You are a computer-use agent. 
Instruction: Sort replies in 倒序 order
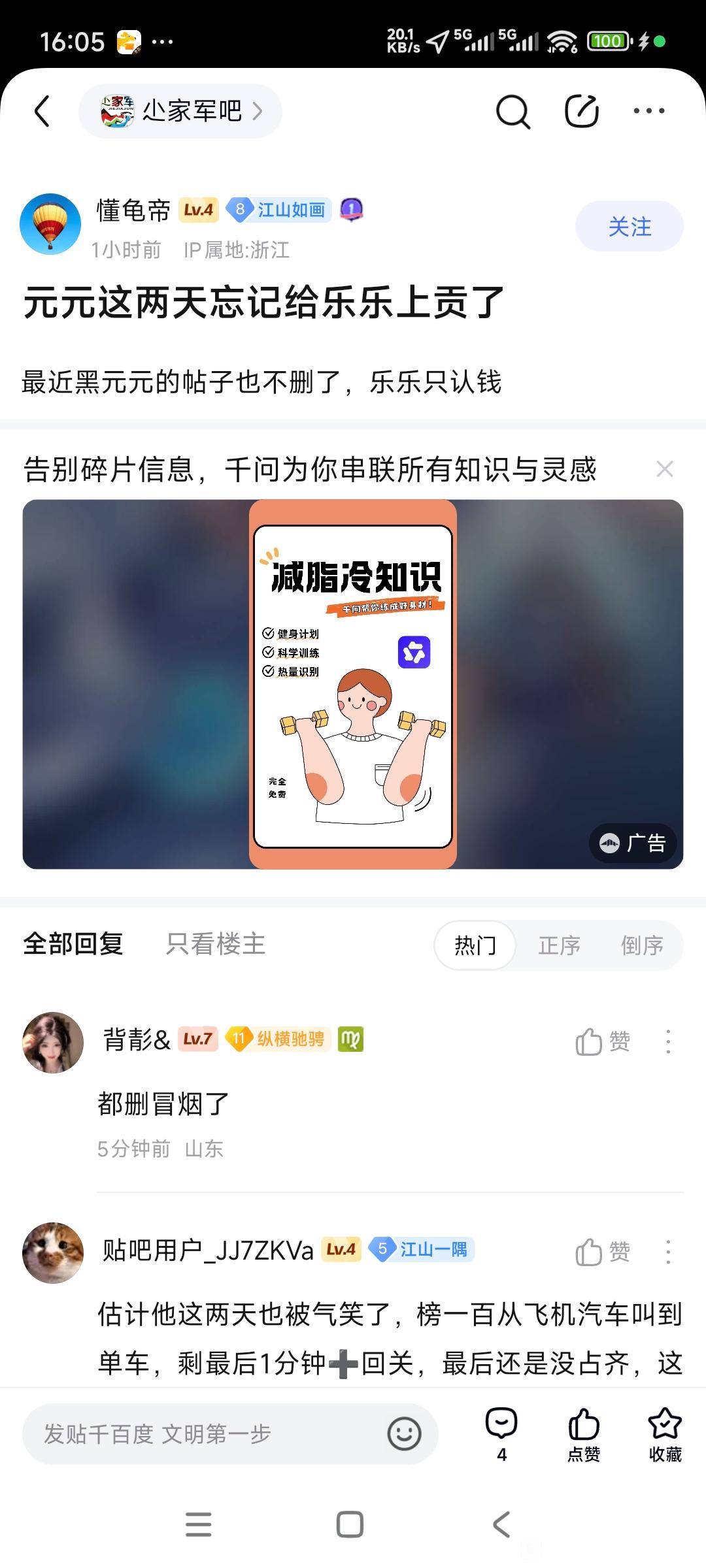(x=642, y=945)
